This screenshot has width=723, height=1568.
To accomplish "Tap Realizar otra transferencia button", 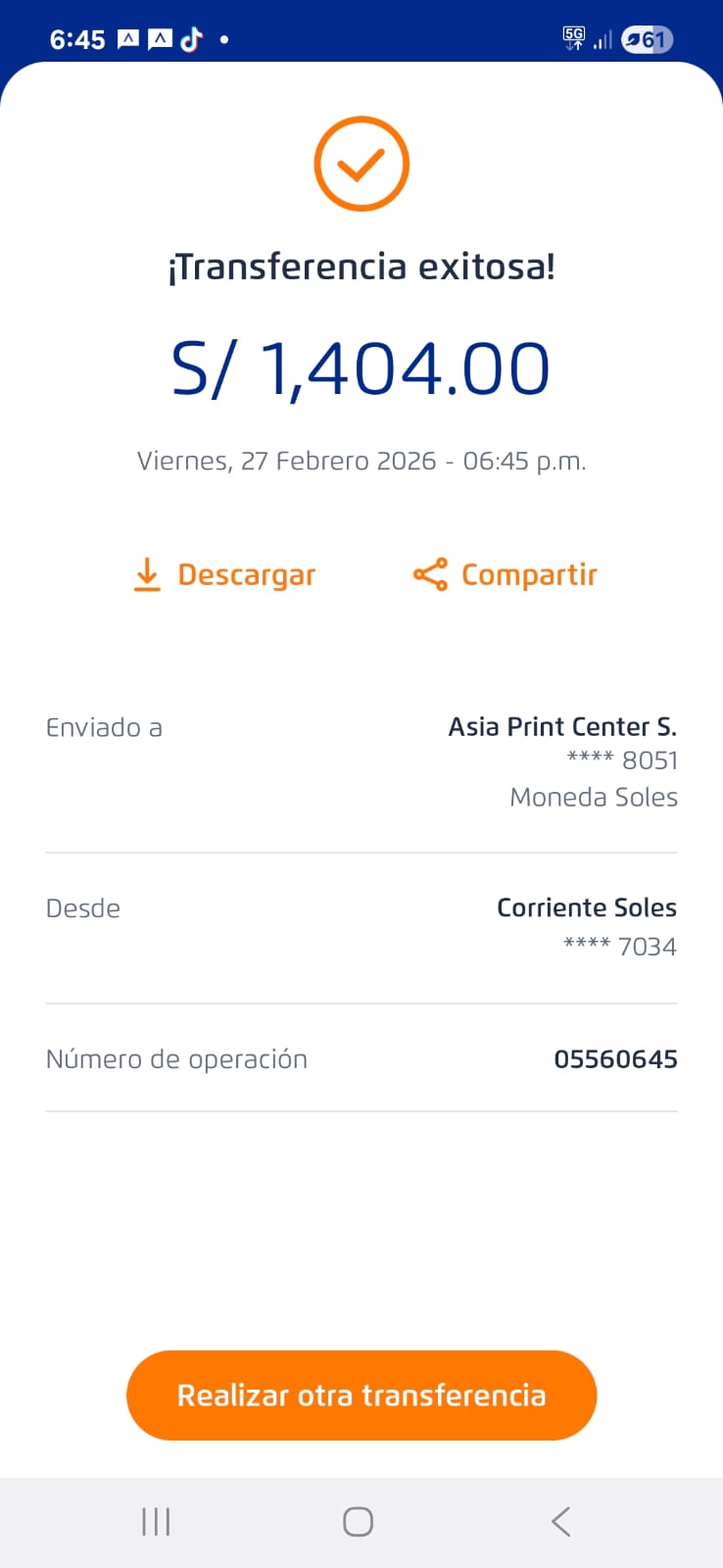I will (x=361, y=1396).
